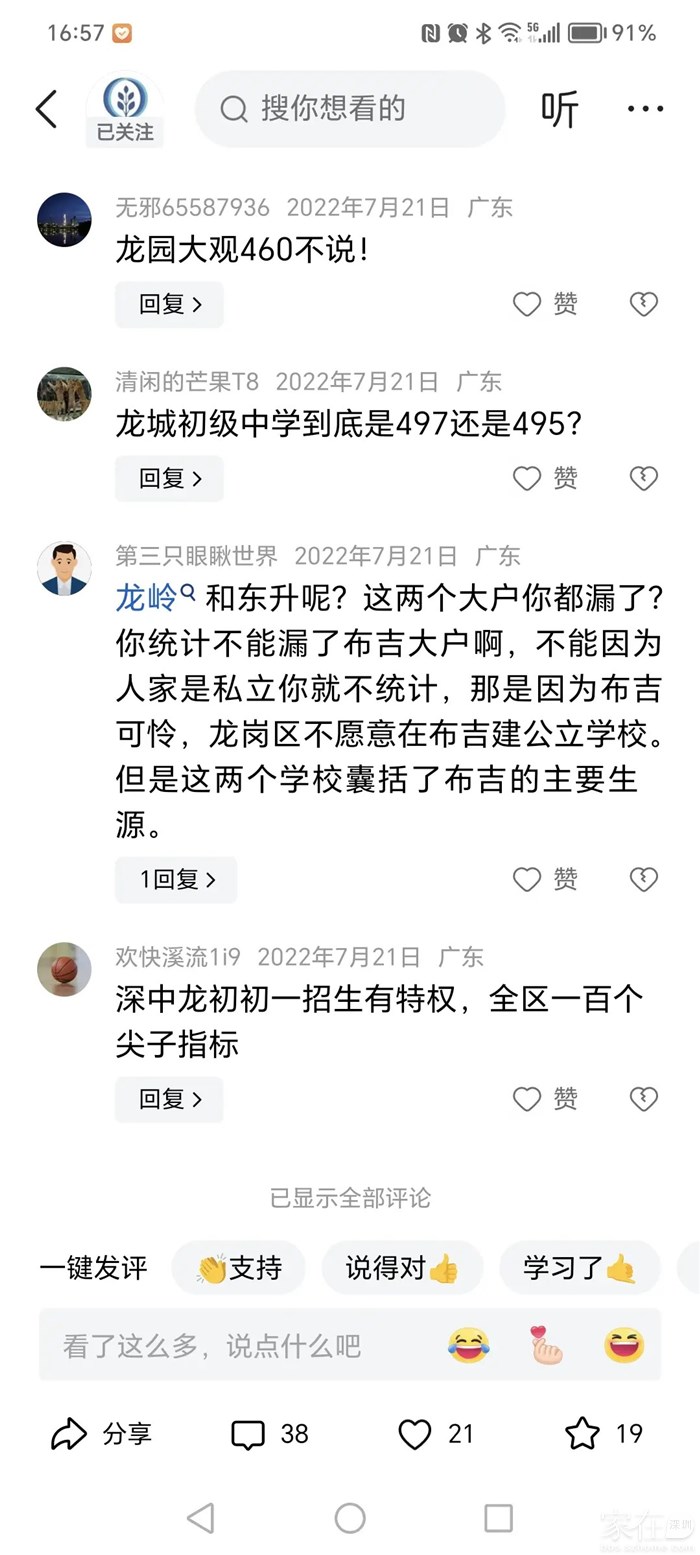Viewport: 700px width, 1555px height.
Task: Like 无邪65587936's comment
Action: tap(544, 304)
